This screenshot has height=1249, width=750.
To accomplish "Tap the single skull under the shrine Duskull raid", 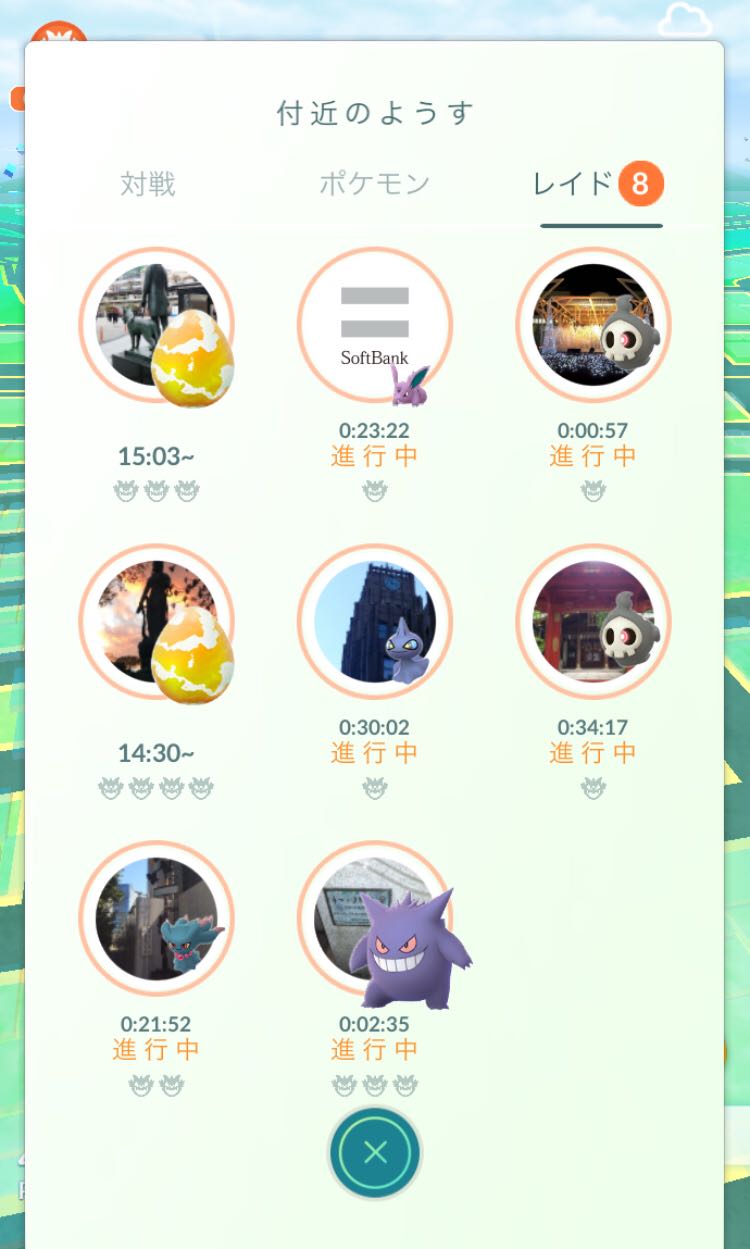I will 593,788.
